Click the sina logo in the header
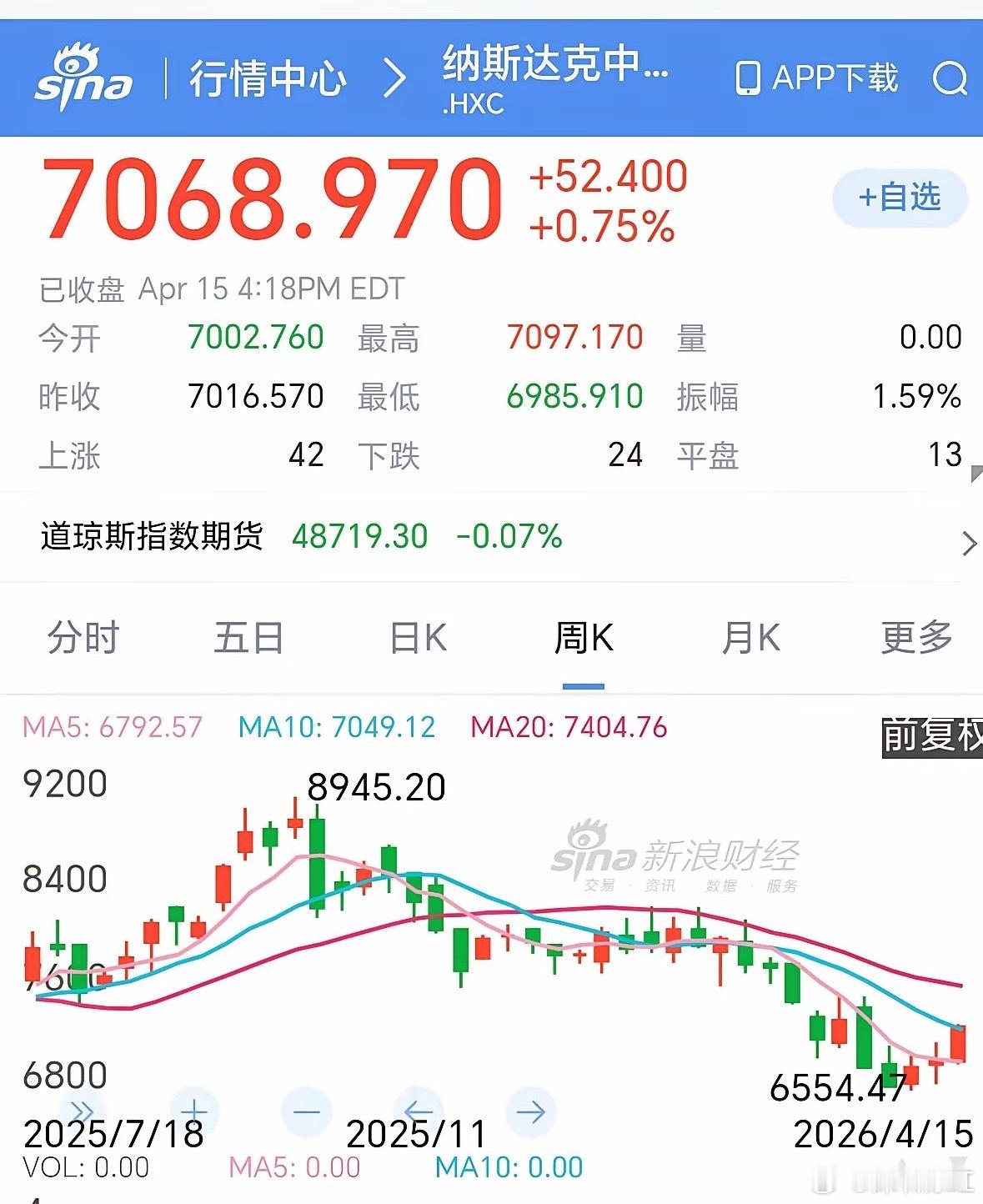This screenshot has width=983, height=1204. [86, 77]
